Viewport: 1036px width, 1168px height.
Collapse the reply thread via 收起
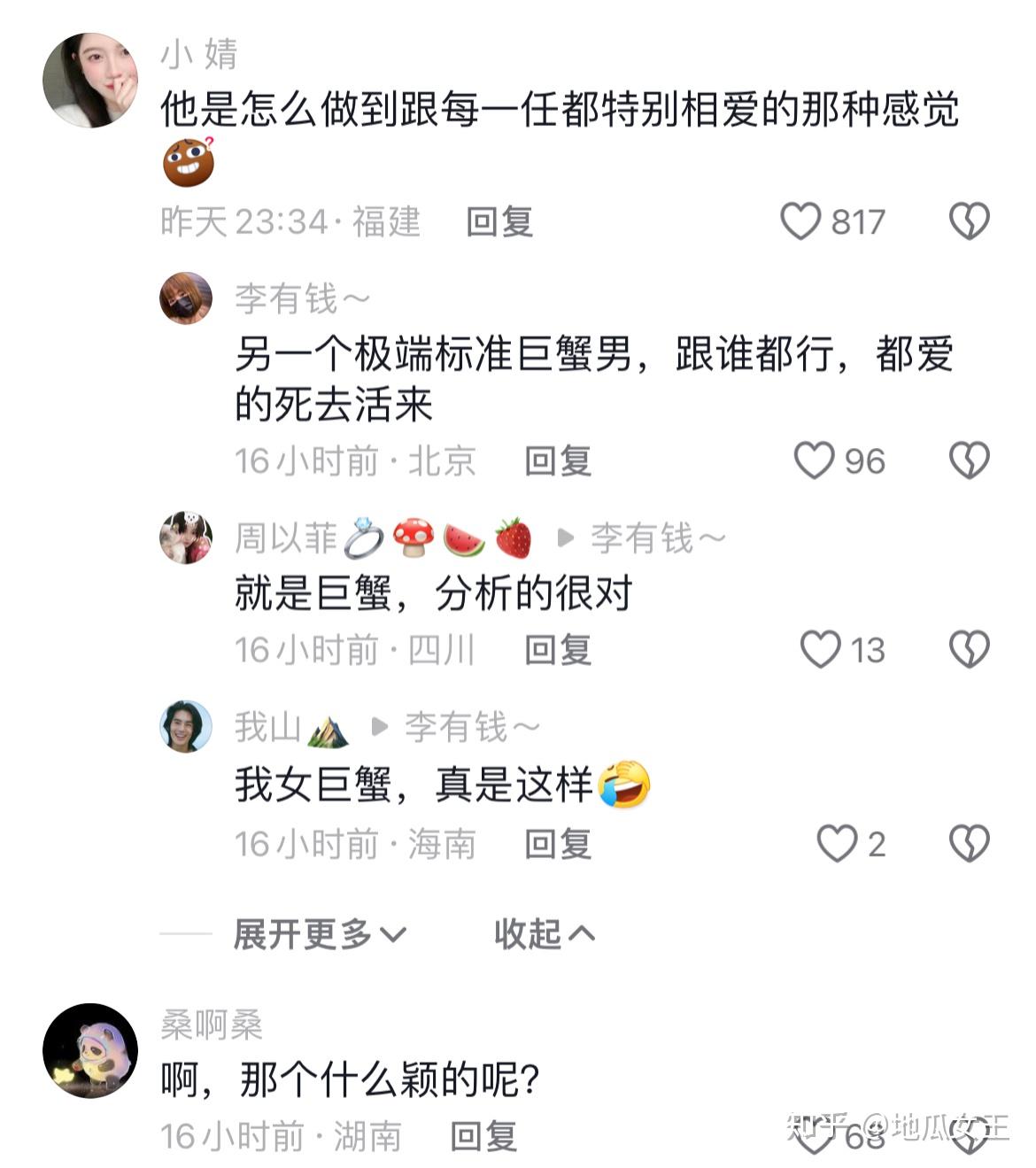(543, 933)
